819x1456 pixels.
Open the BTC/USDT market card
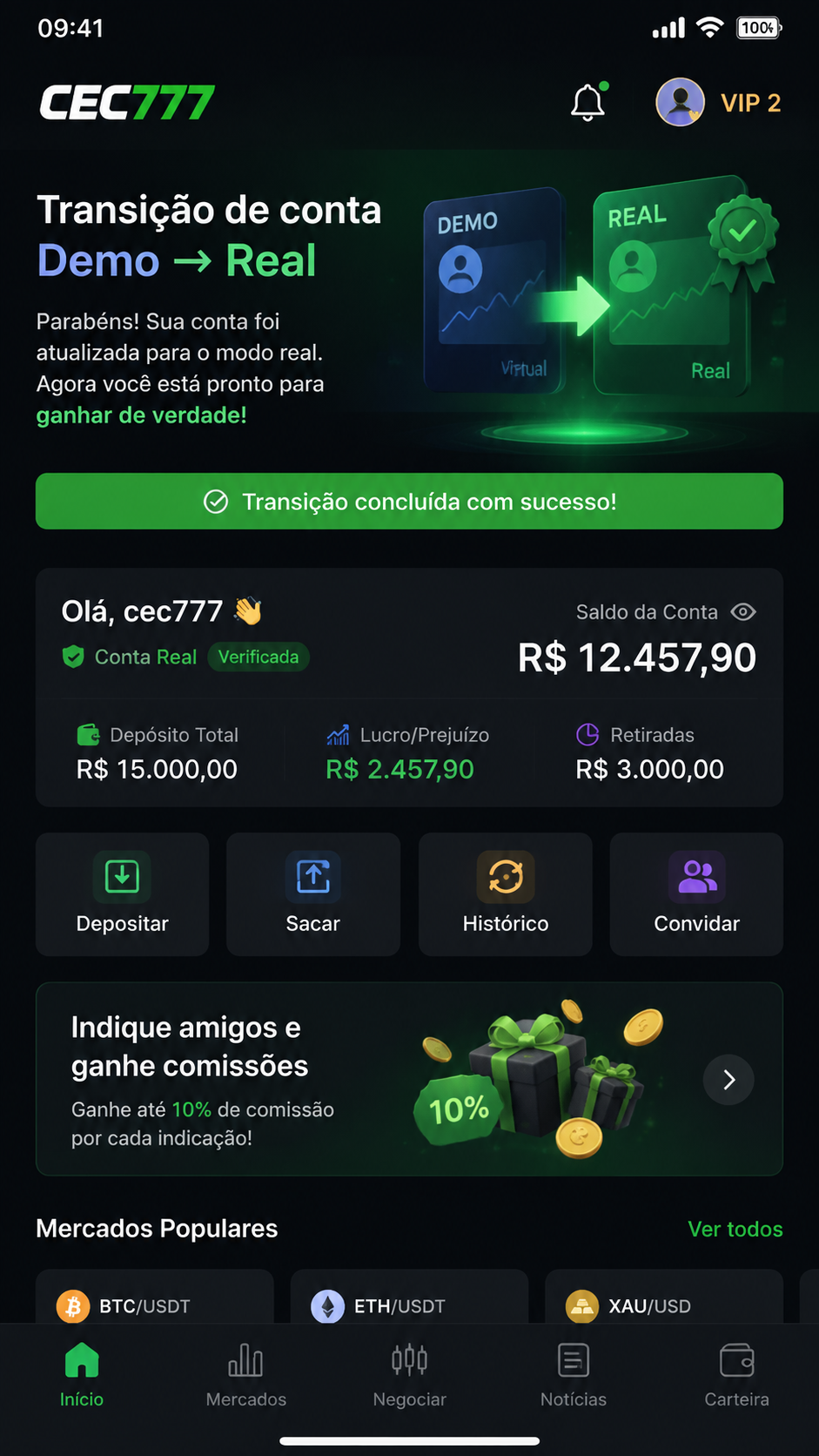pyautogui.click(x=155, y=1298)
